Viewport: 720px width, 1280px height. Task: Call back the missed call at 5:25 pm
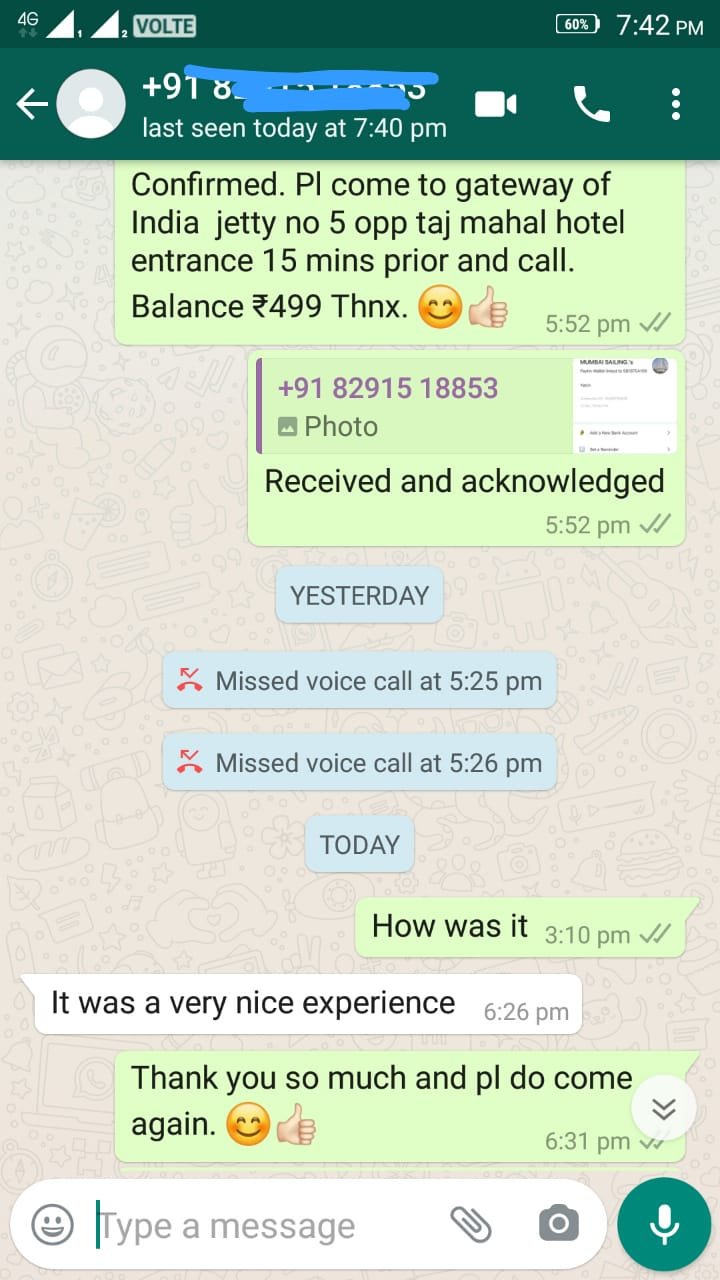(x=360, y=681)
